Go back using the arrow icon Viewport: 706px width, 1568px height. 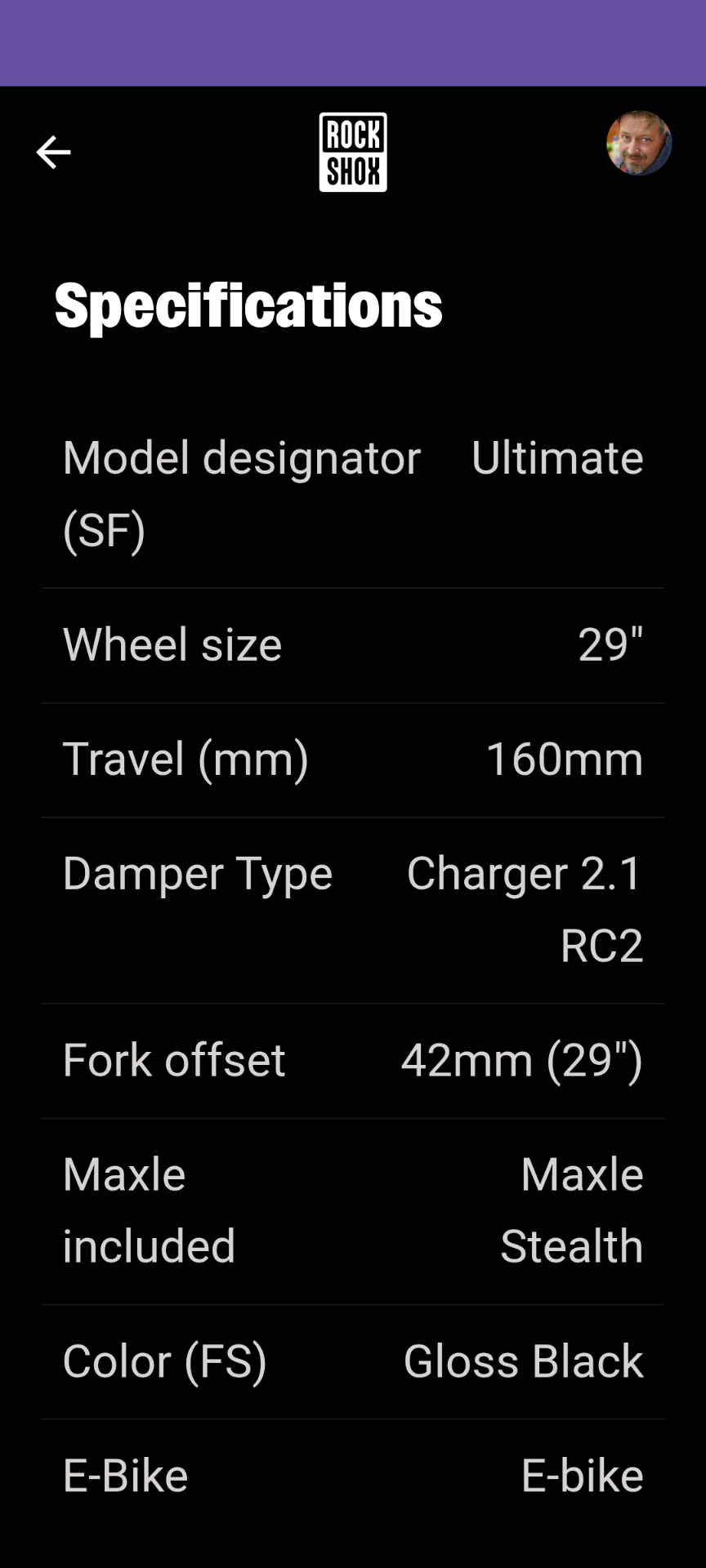[53, 152]
